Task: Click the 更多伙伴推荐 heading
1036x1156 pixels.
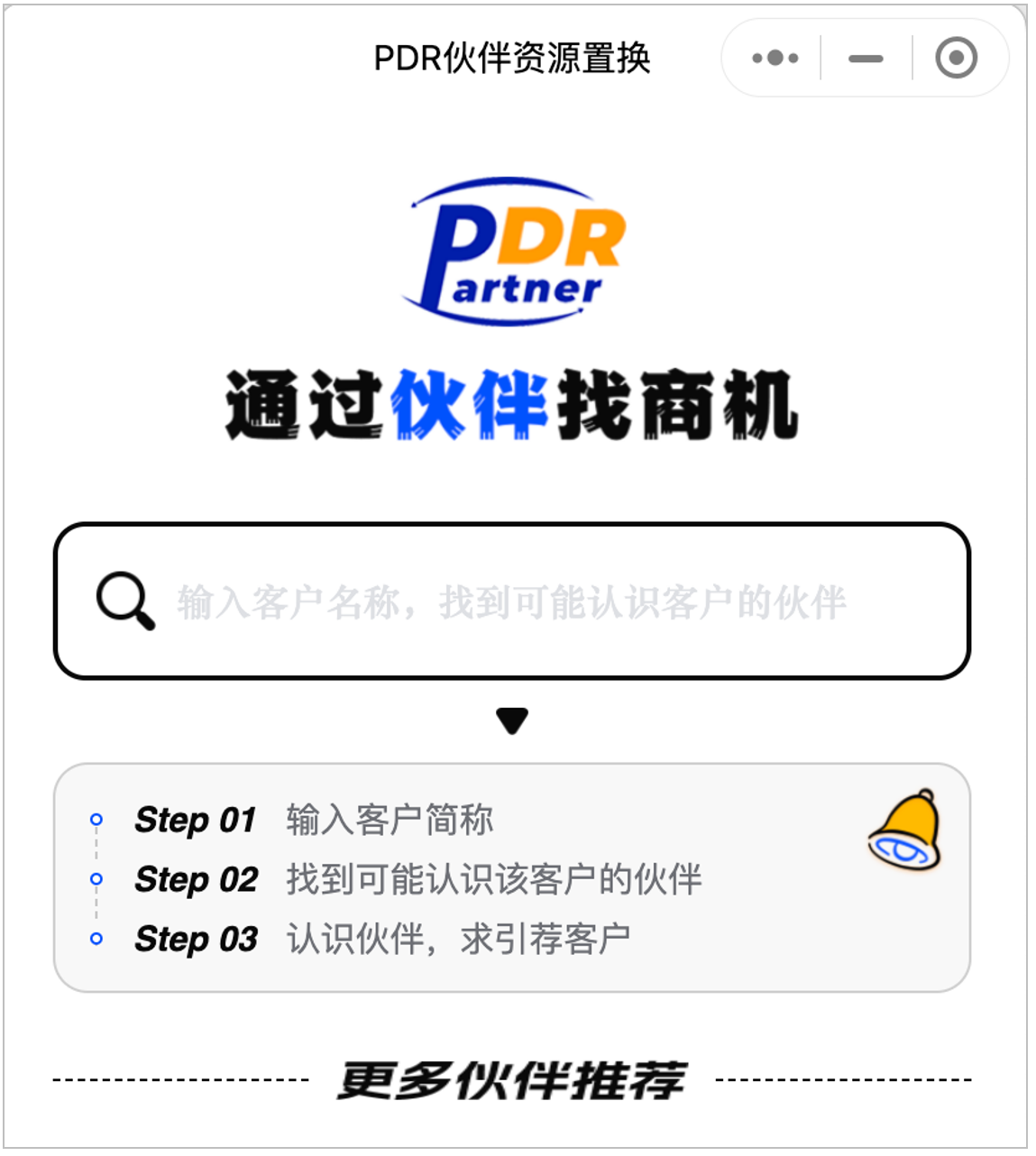Action: 514,1078
